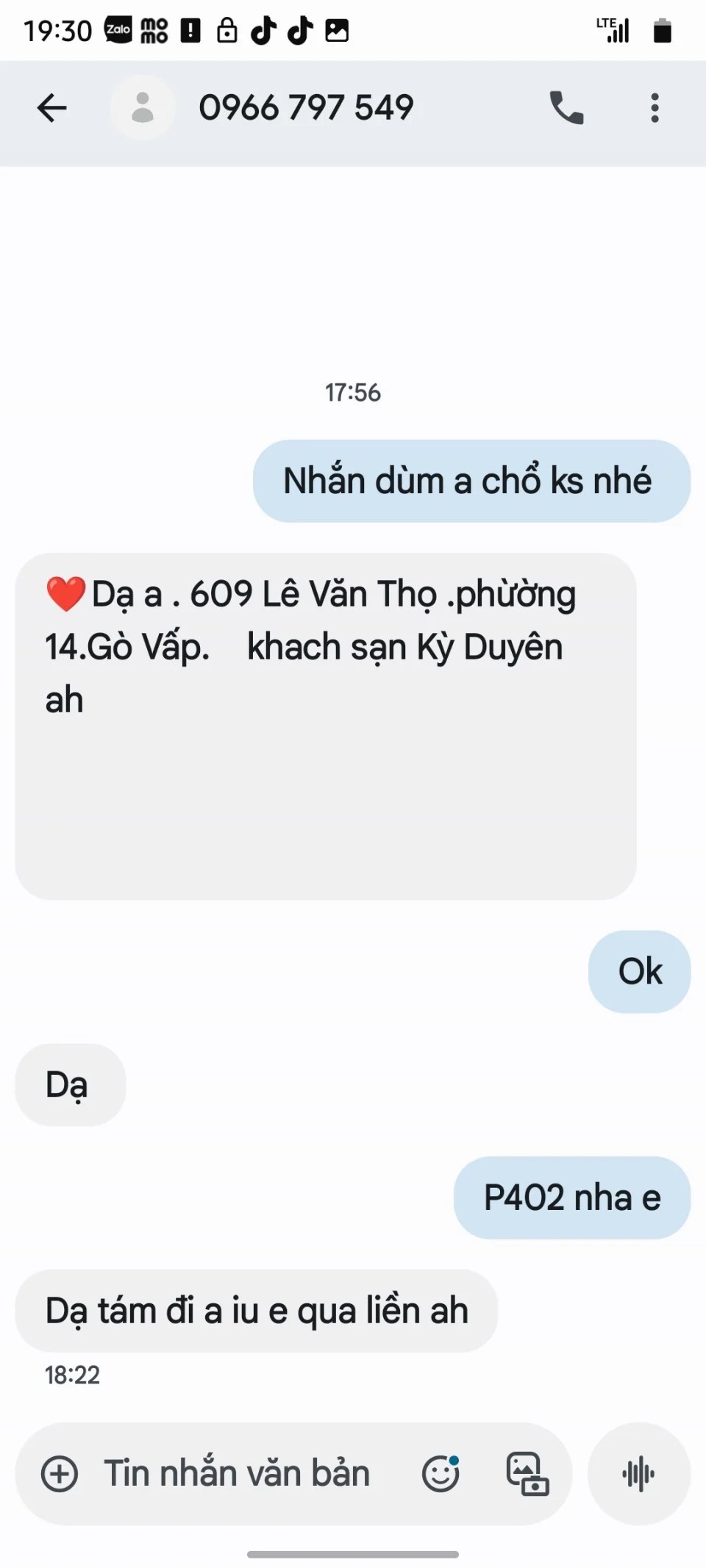Open the contact avatar details
The height and width of the screenshot is (1568, 706).
pyautogui.click(x=143, y=109)
